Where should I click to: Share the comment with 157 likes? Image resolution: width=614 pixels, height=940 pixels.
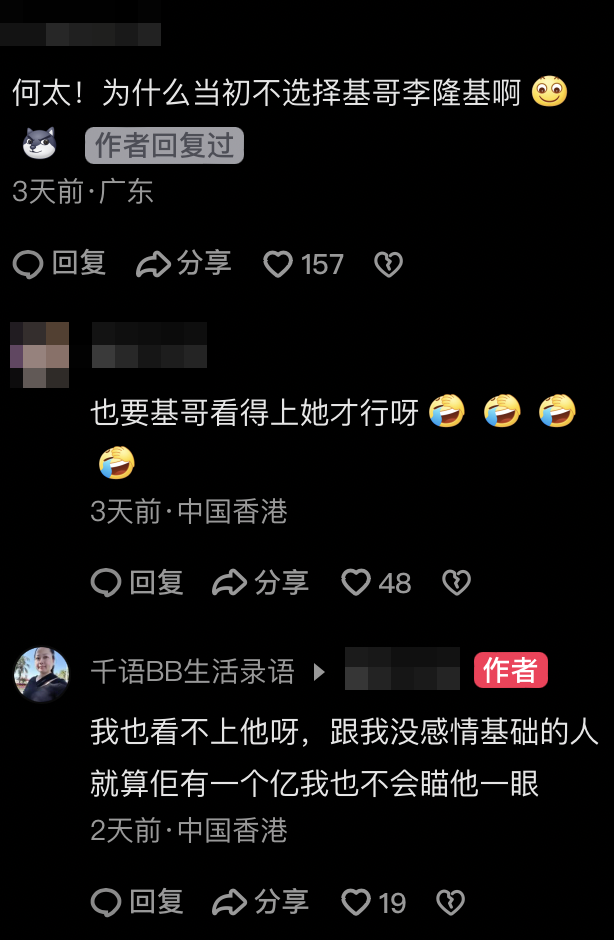tap(184, 264)
